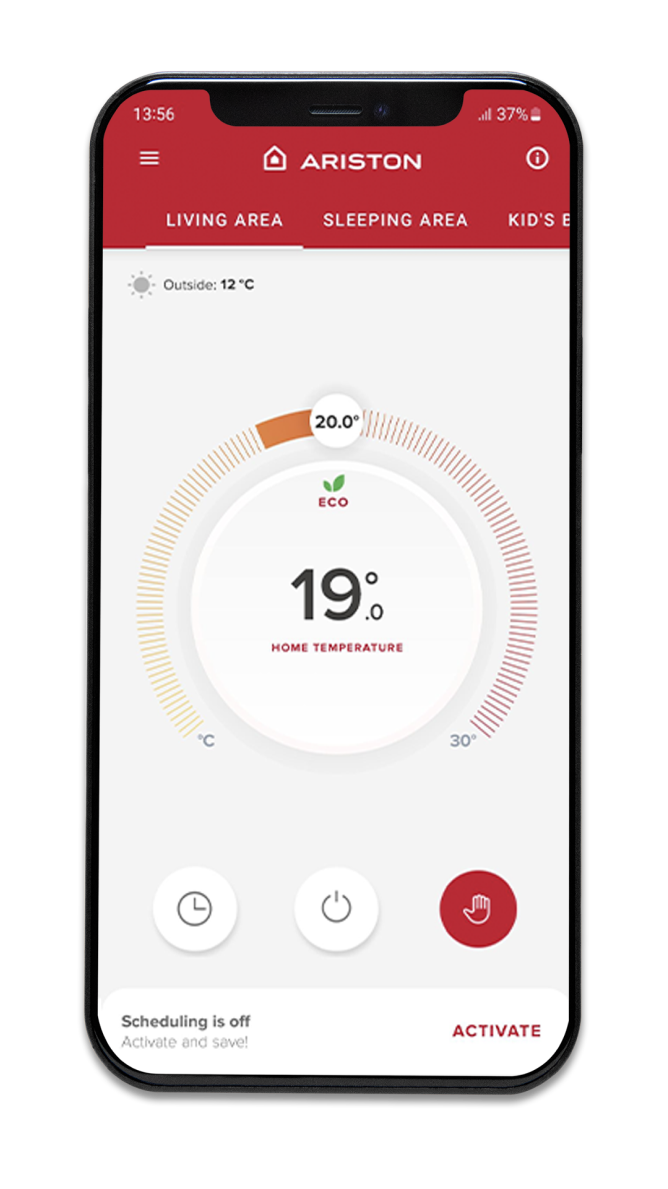
Task: Open scheduling with the clock button
Action: pos(194,909)
